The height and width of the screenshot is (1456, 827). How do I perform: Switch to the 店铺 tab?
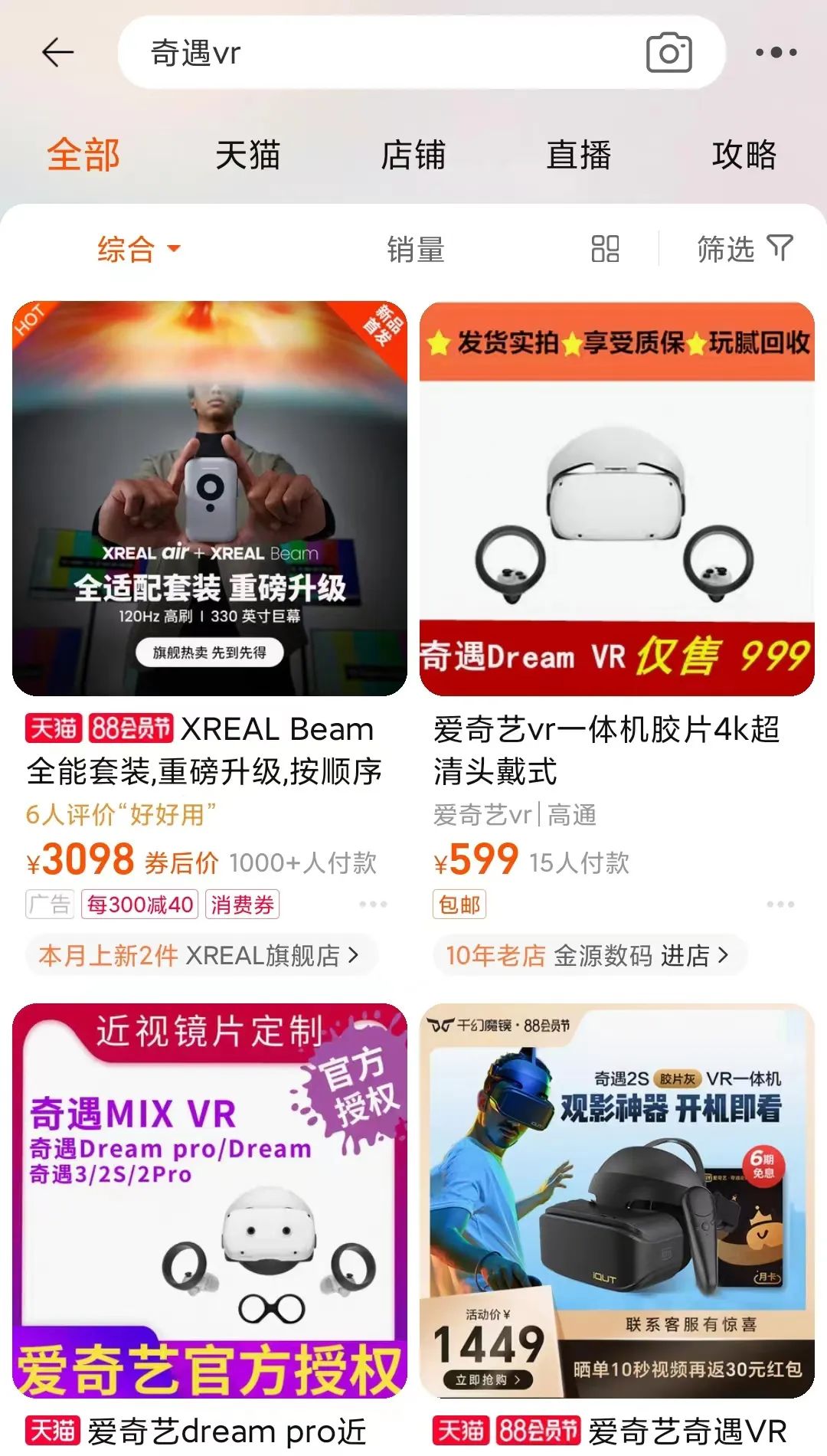pos(413,155)
